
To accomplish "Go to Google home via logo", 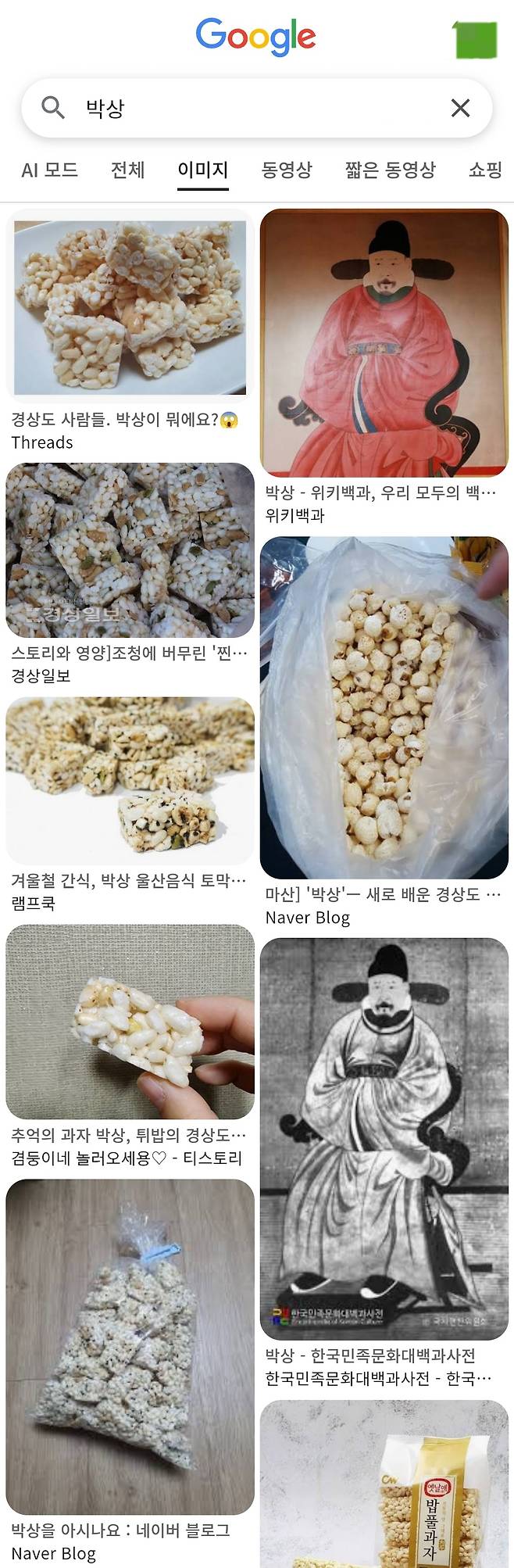I will click(255, 36).
